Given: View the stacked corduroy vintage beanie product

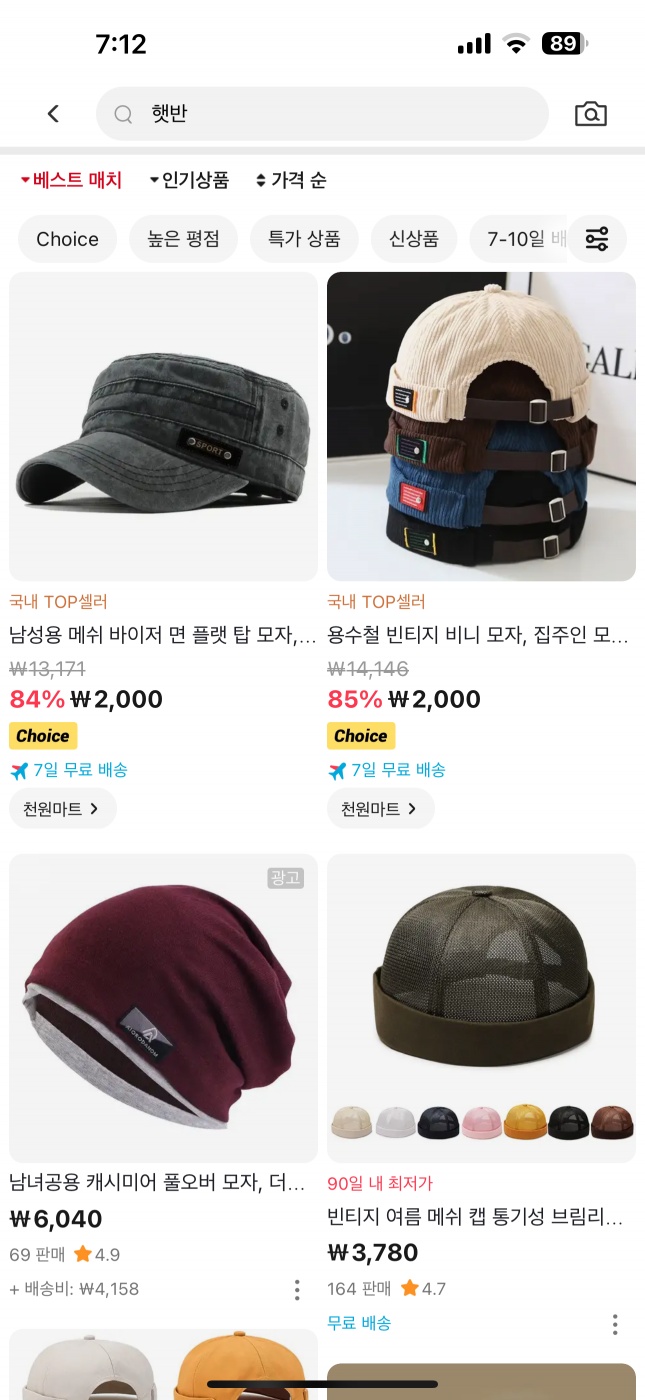Looking at the screenshot, I should [481, 427].
